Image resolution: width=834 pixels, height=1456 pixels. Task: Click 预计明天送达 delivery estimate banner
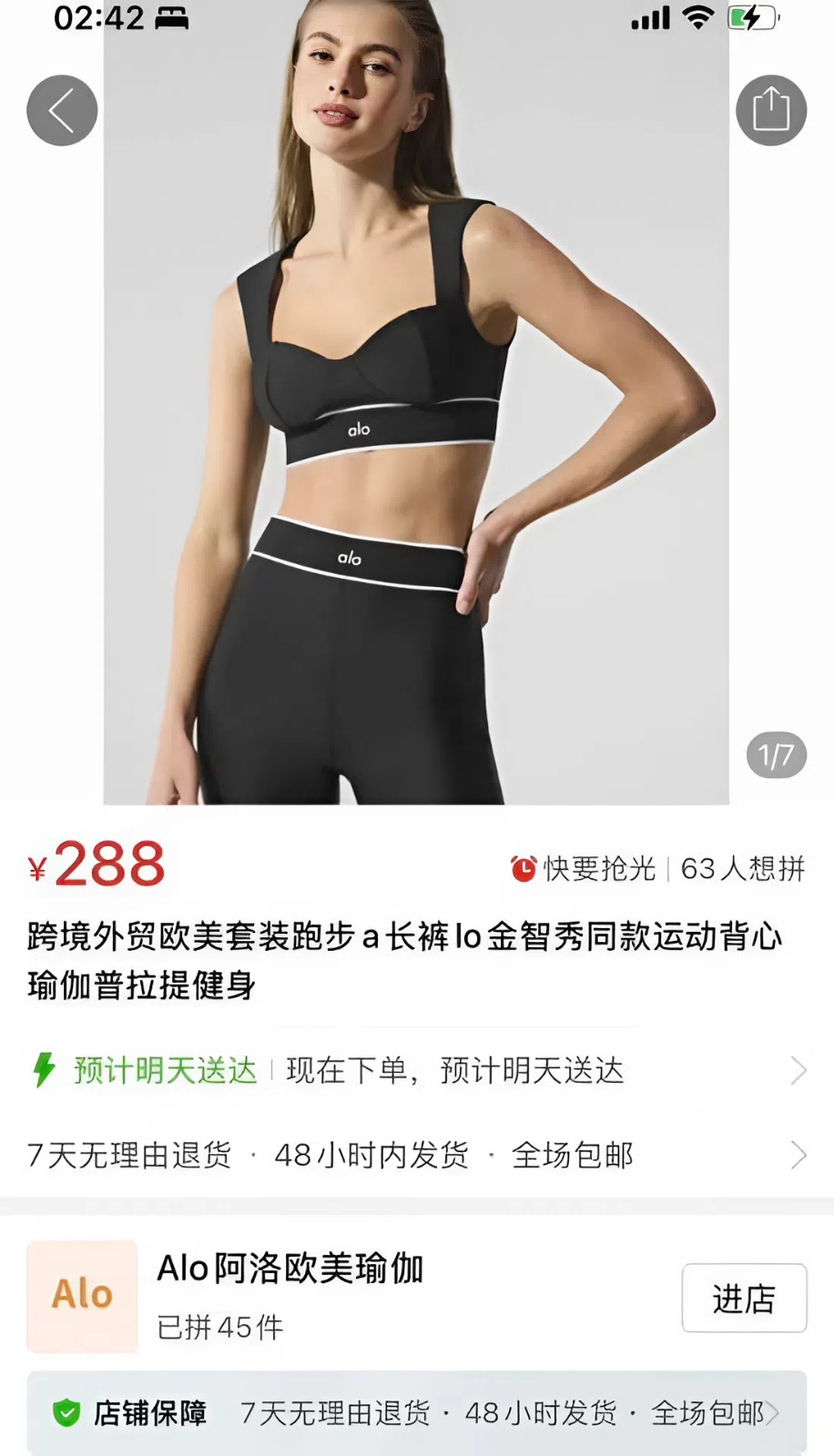(x=162, y=1072)
